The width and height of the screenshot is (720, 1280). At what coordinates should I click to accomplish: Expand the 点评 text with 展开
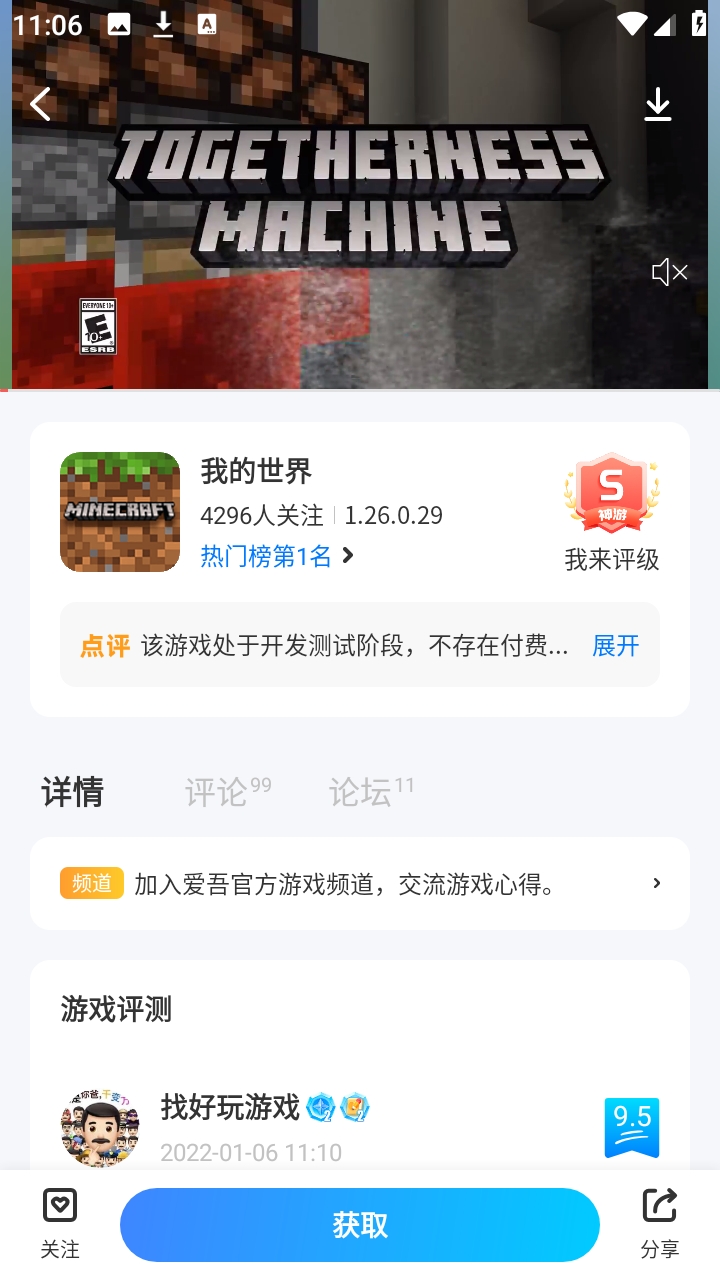615,646
